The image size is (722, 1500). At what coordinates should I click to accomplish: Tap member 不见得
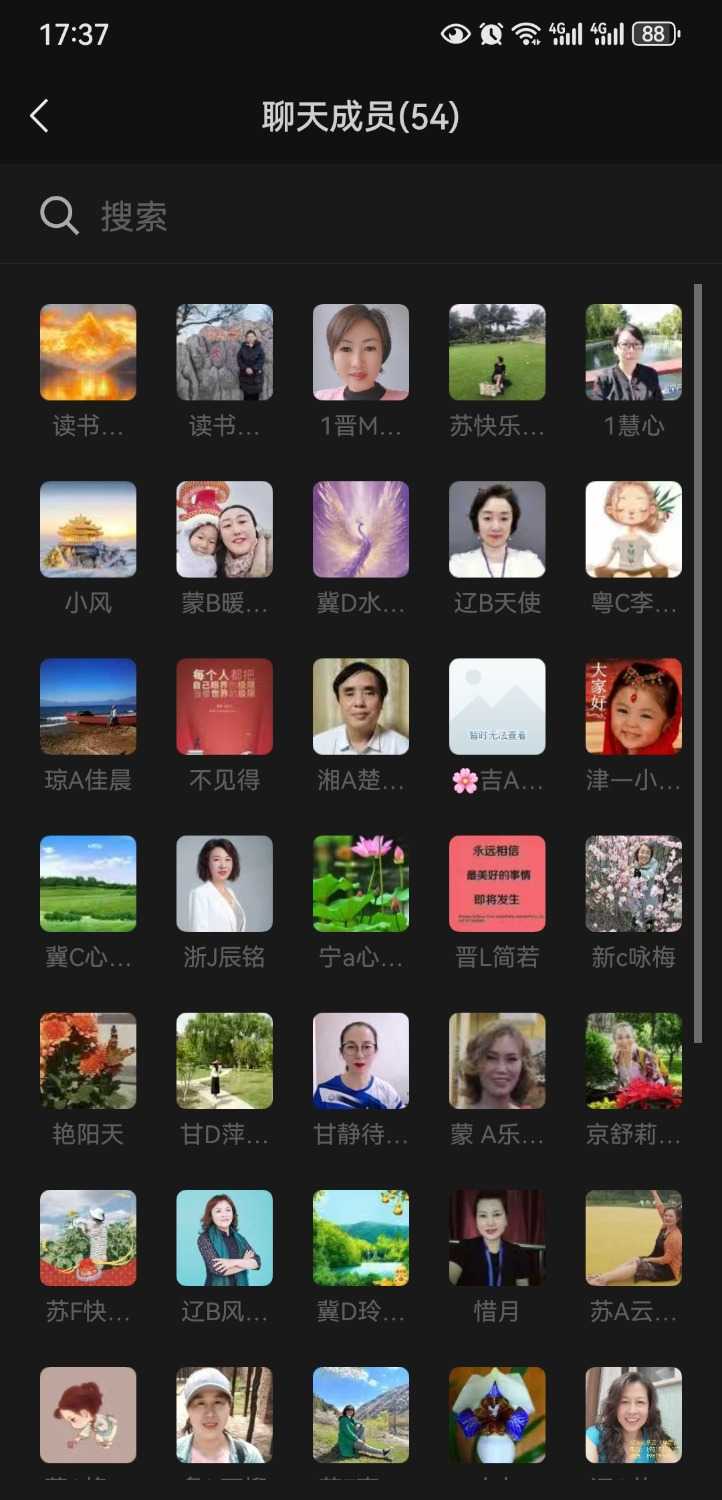(224, 707)
